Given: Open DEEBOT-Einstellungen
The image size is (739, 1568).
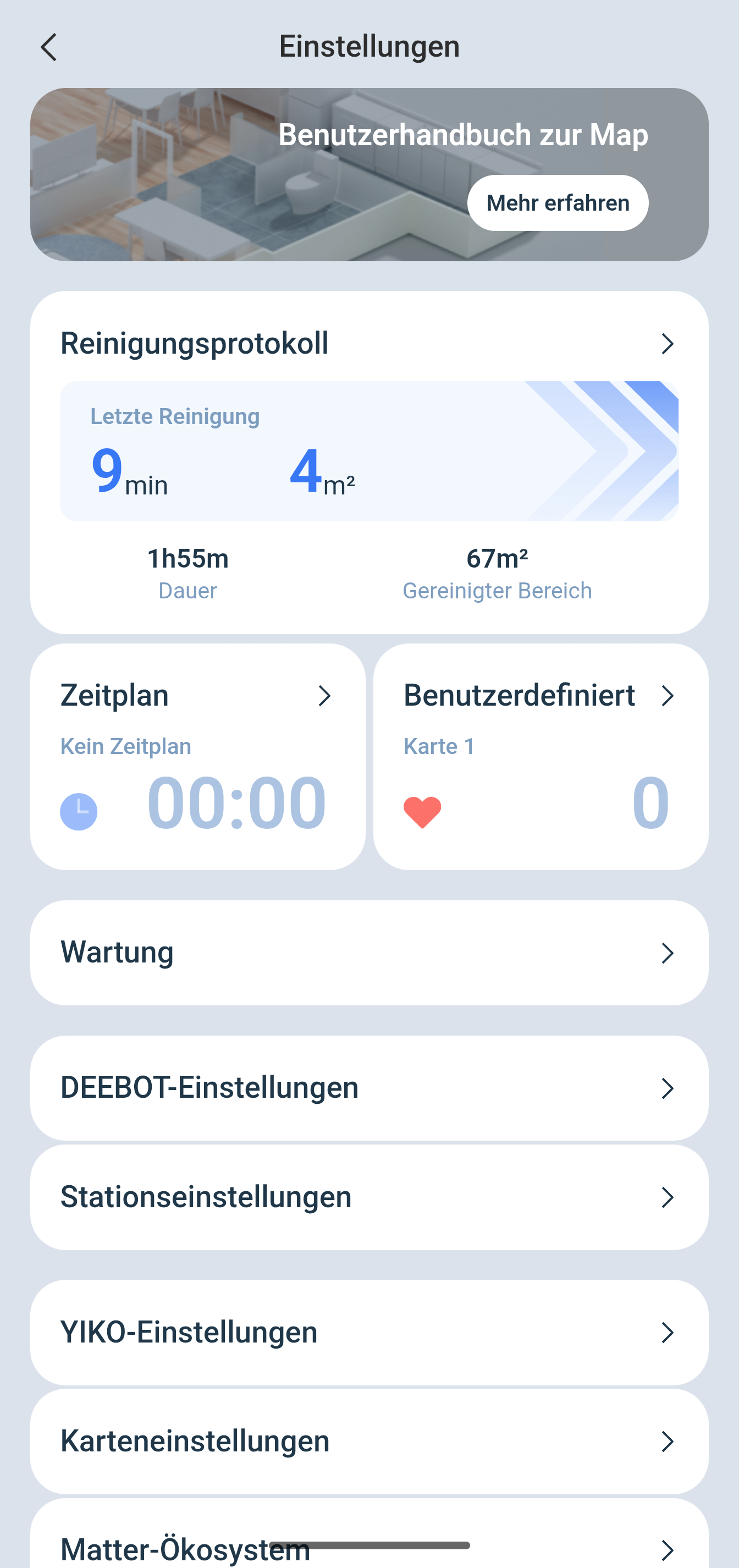Looking at the screenshot, I should click(369, 1088).
